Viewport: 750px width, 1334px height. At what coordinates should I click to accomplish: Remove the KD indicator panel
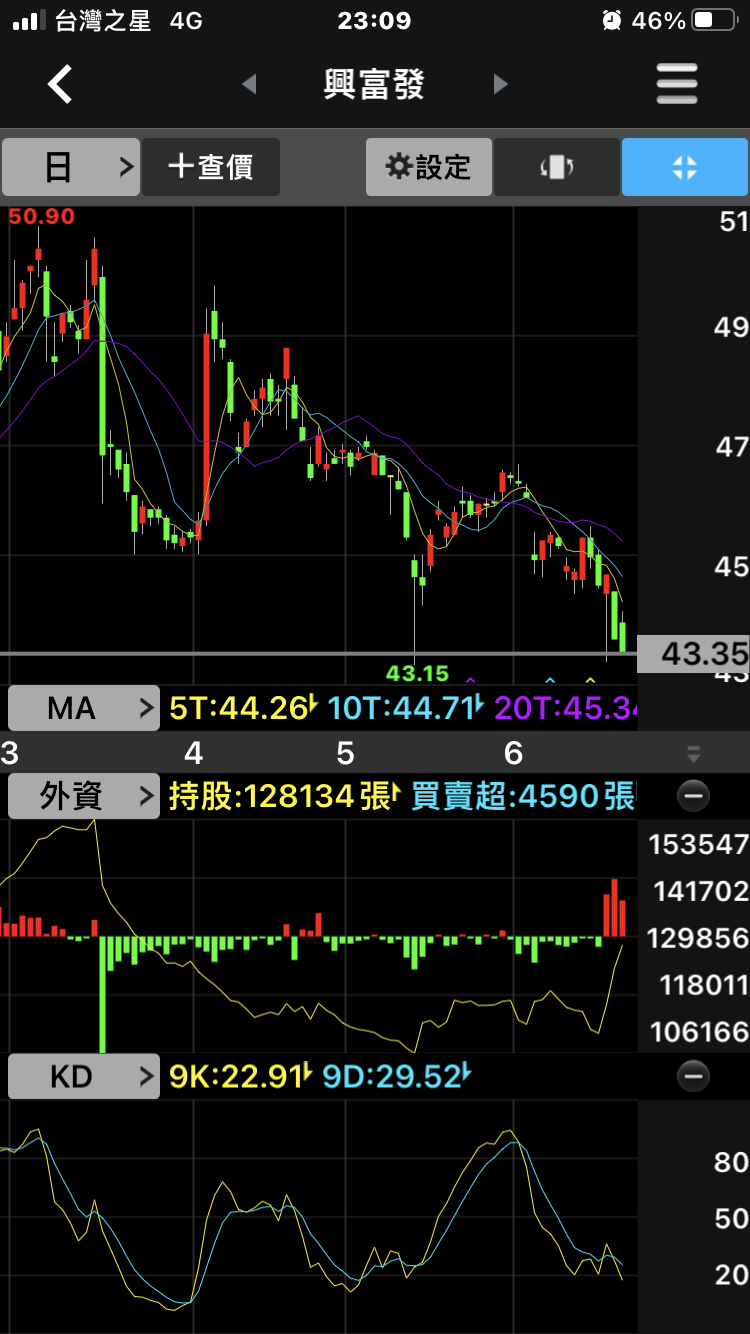[693, 1076]
